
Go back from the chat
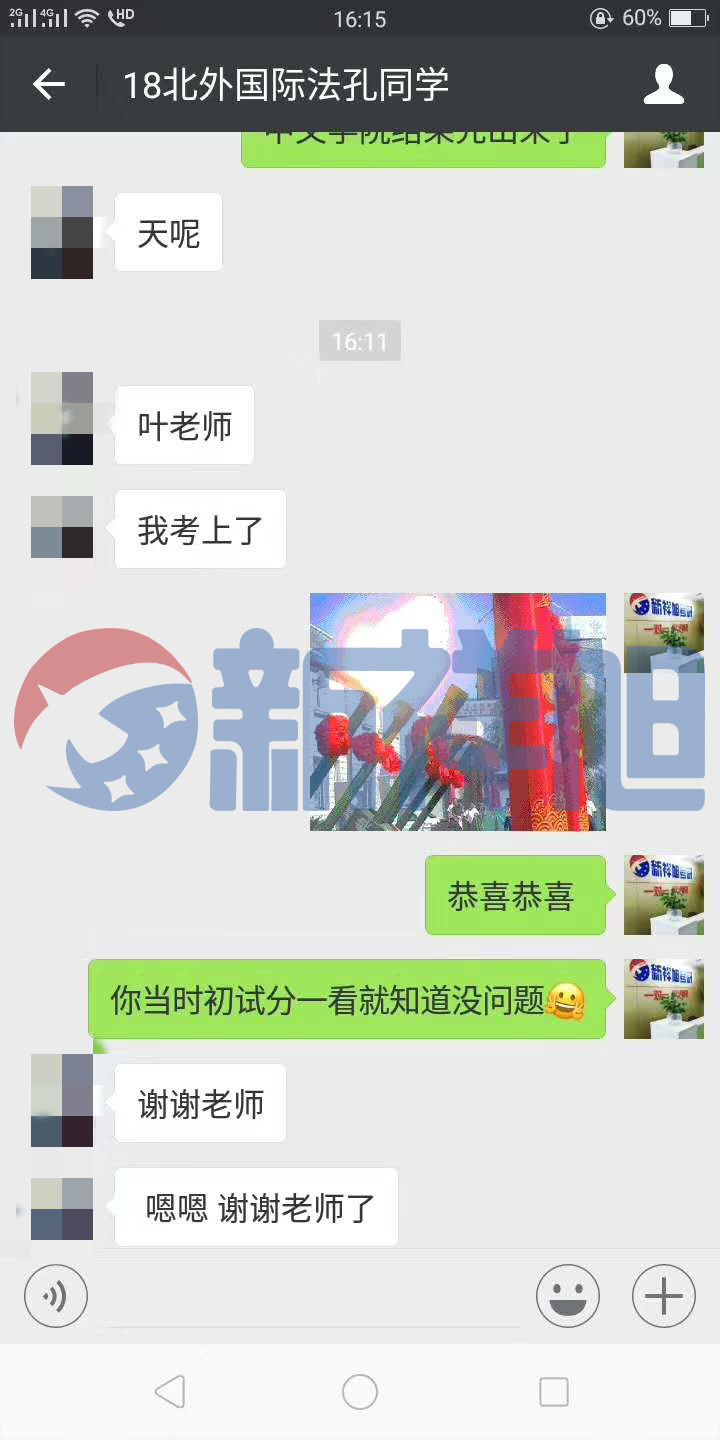pos(48,85)
